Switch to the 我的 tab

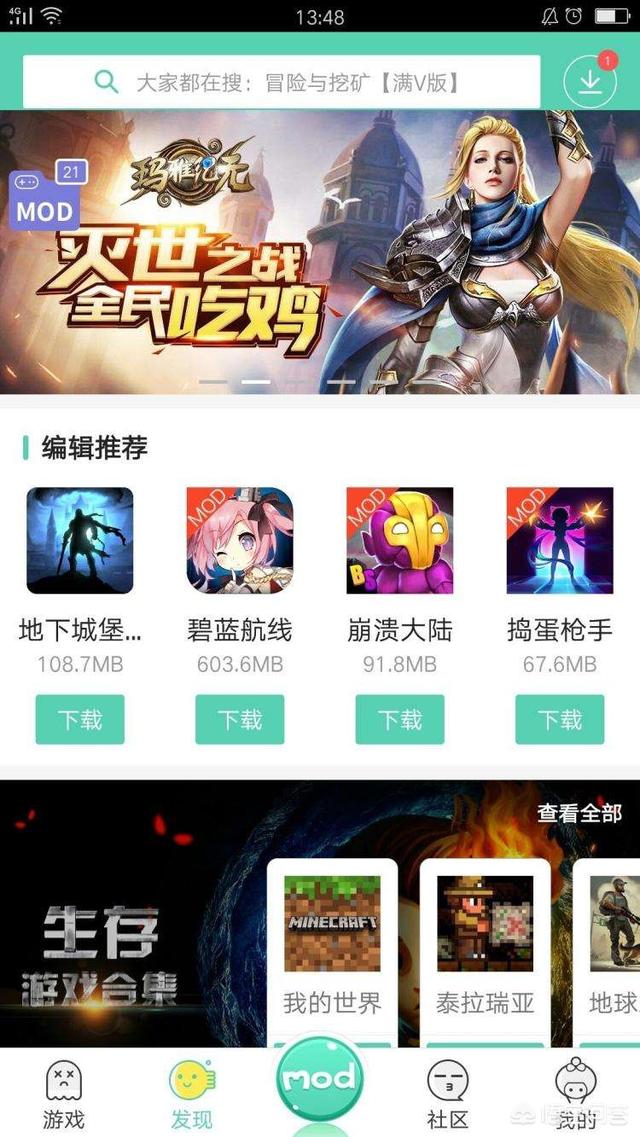(576, 1094)
